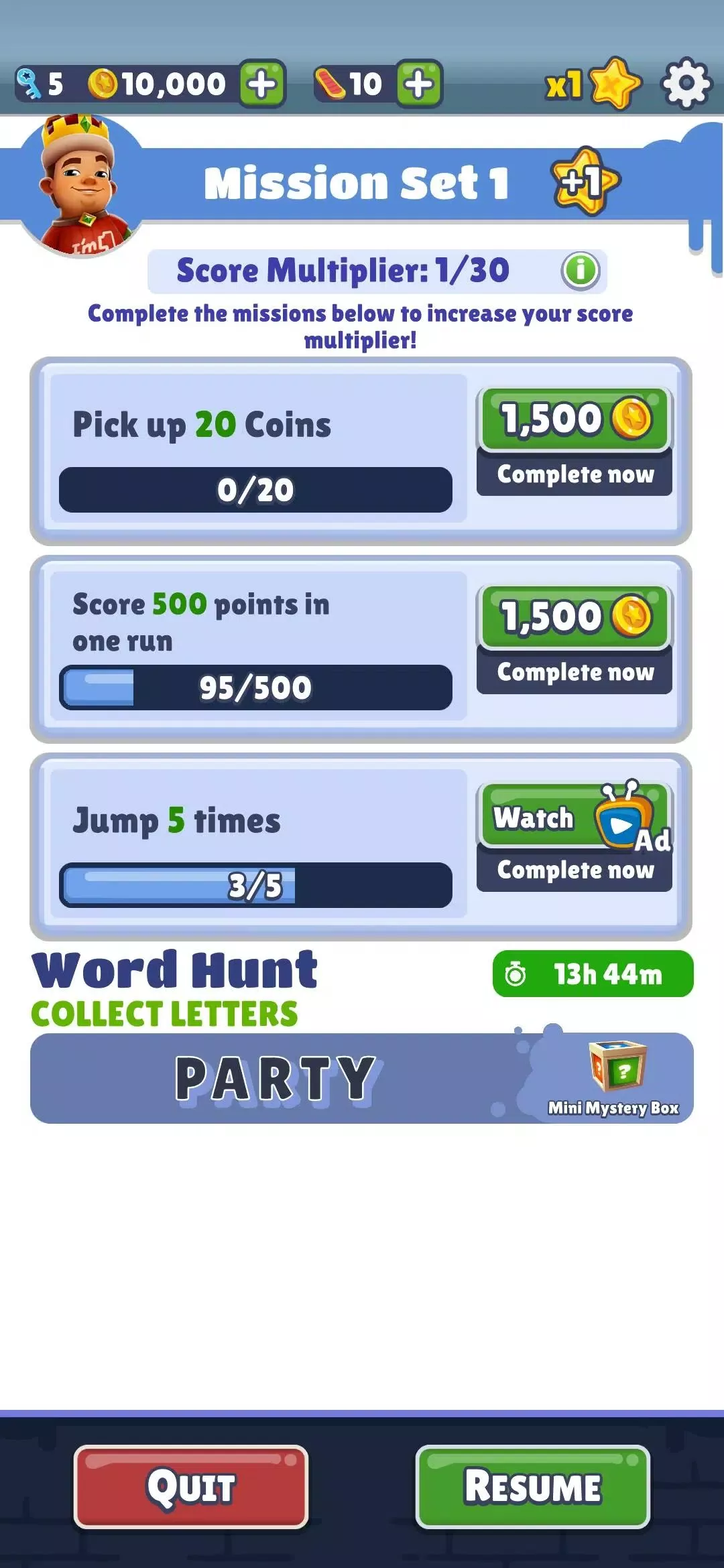Resume the game
The image size is (724, 1568).
(533, 1486)
